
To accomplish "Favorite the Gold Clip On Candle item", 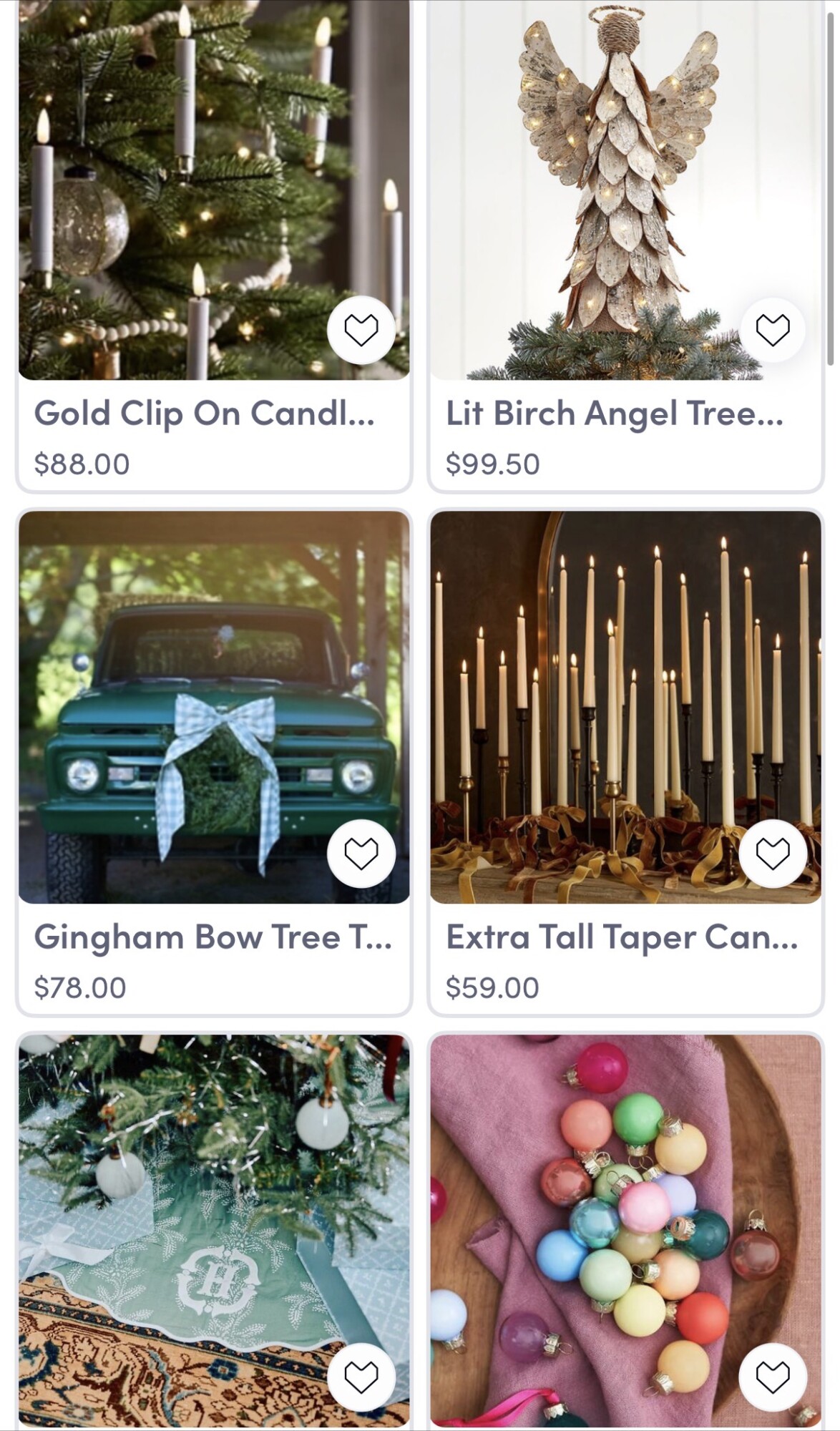I will (361, 330).
